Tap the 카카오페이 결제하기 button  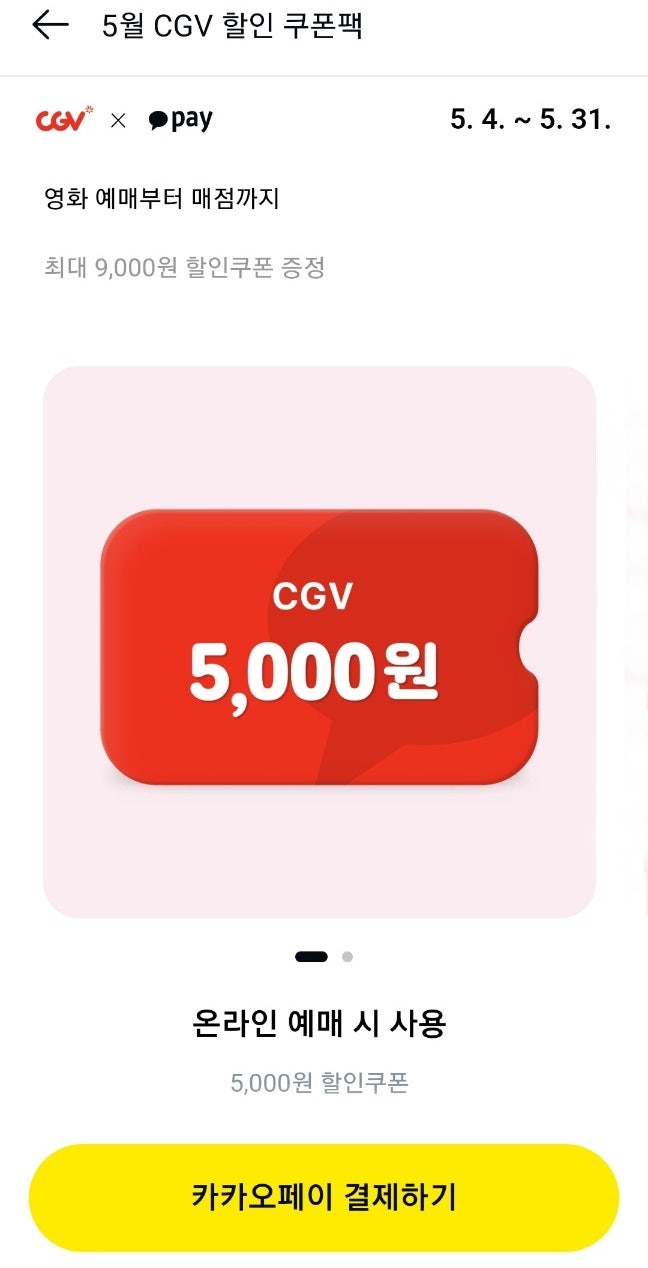tap(324, 1197)
